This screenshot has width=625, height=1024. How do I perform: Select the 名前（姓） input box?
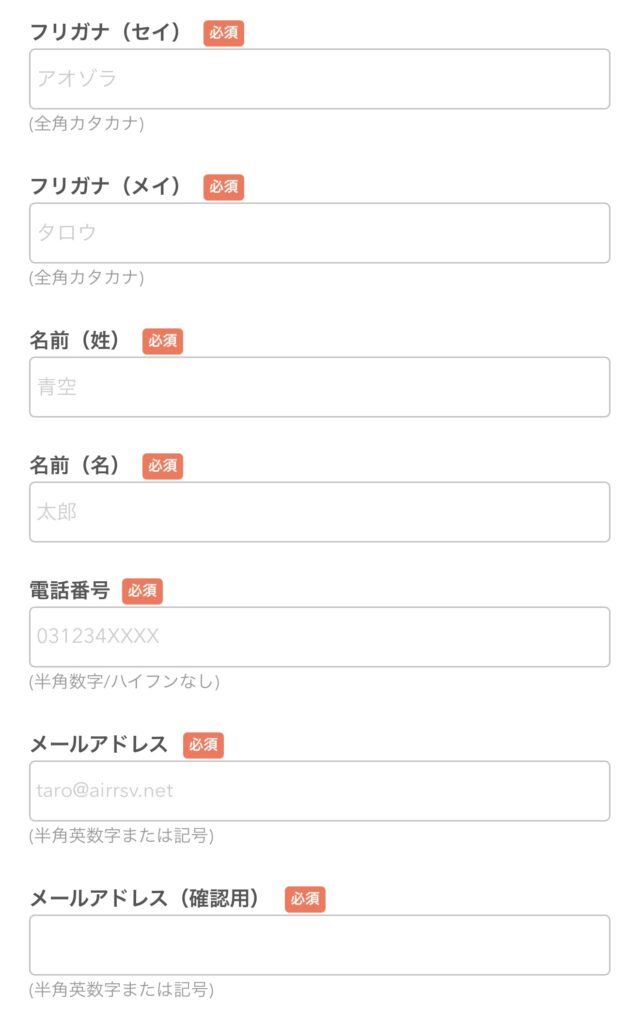click(x=319, y=387)
